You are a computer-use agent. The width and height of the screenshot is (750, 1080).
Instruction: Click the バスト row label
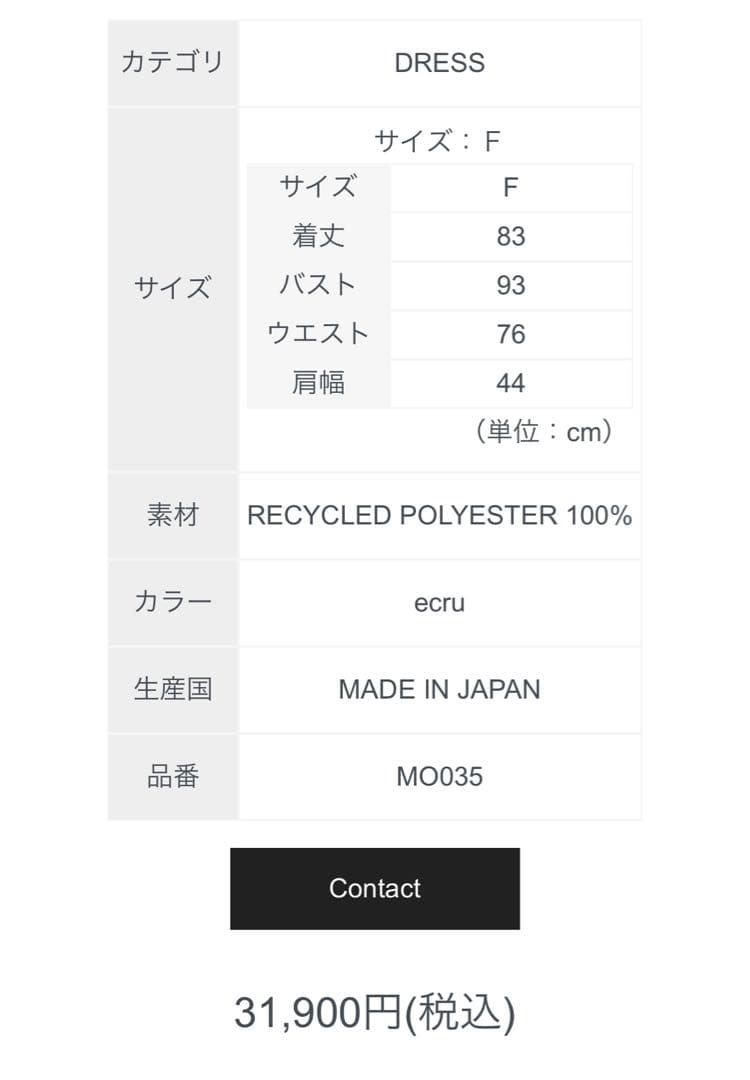click(x=316, y=285)
